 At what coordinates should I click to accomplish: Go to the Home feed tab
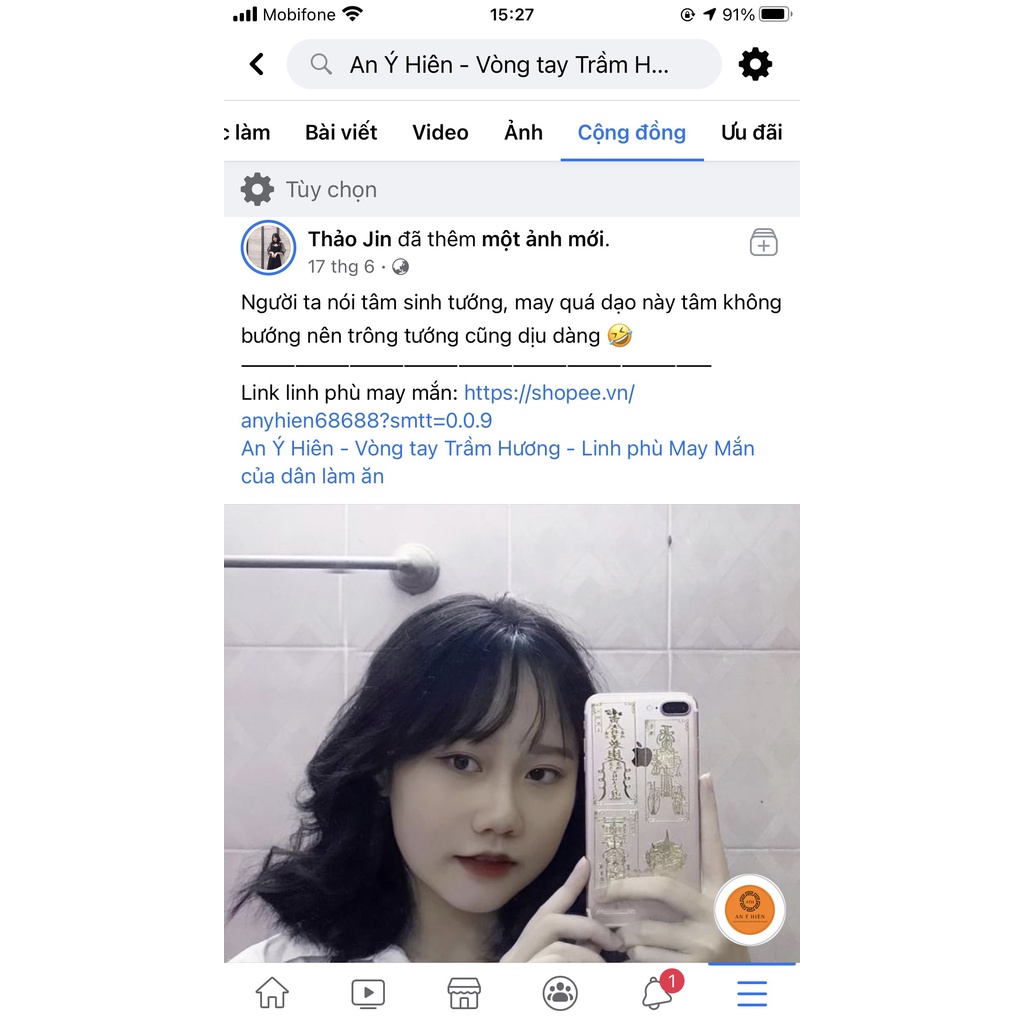point(272,993)
